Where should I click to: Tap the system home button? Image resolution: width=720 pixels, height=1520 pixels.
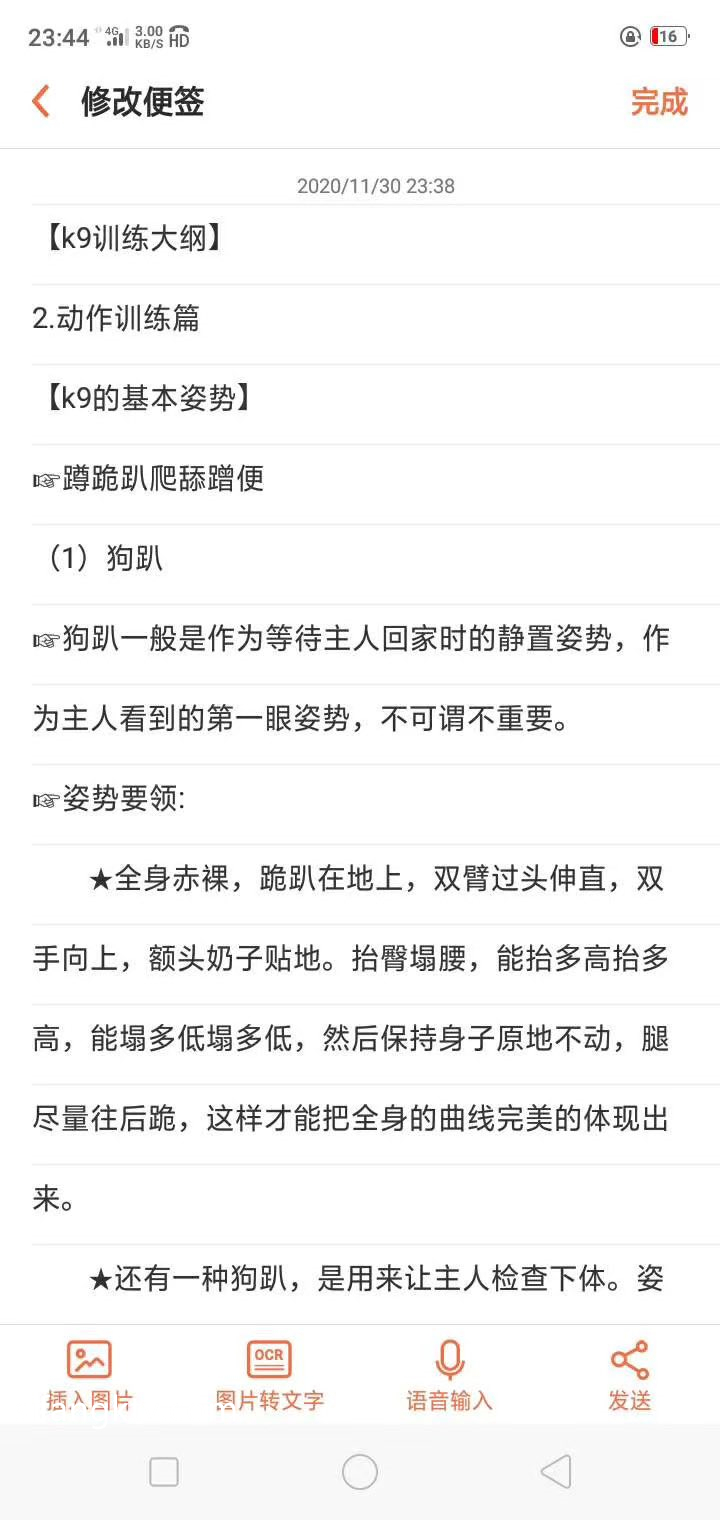(360, 1472)
